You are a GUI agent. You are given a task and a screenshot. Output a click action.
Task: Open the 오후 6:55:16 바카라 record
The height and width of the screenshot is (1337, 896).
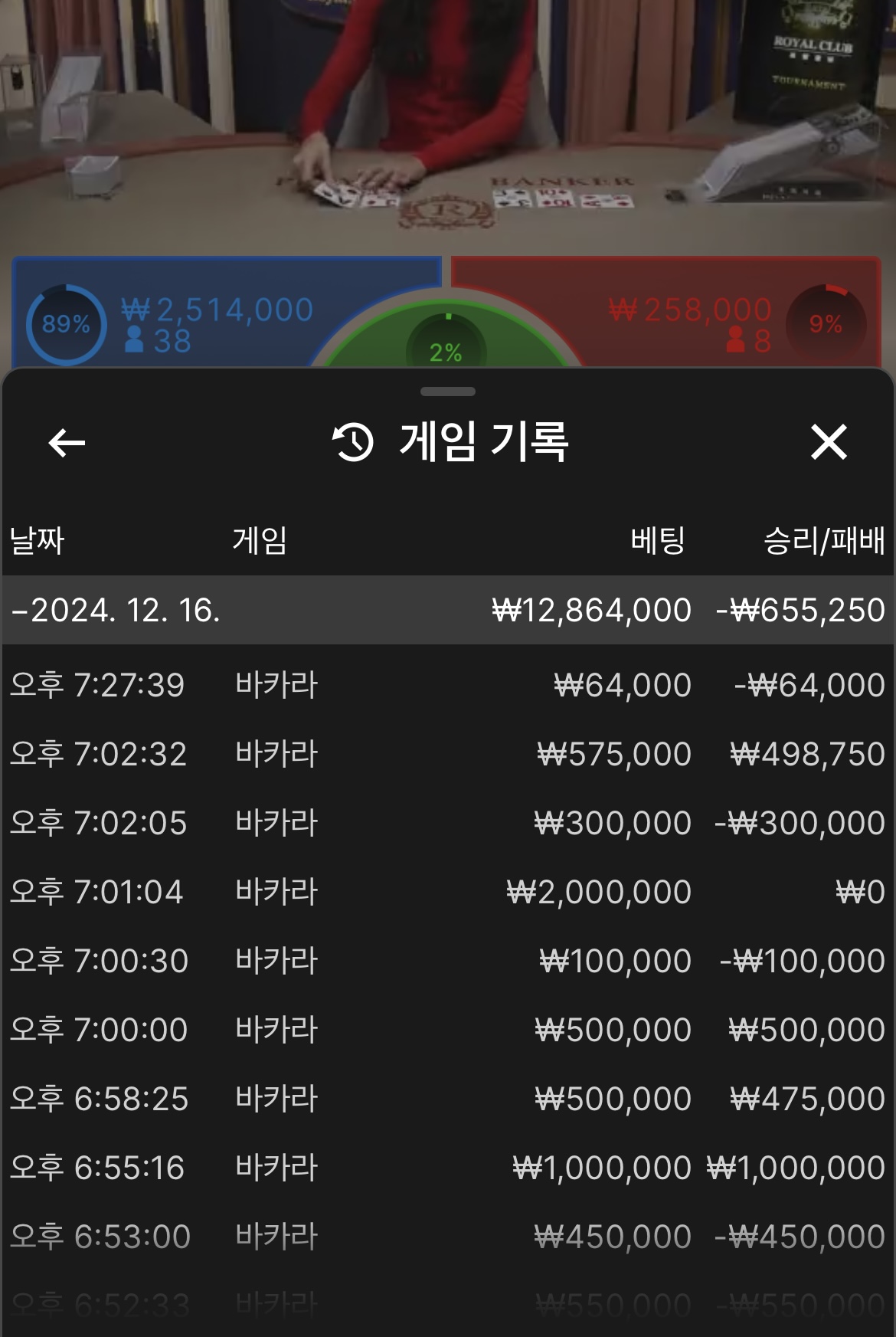click(x=447, y=1168)
